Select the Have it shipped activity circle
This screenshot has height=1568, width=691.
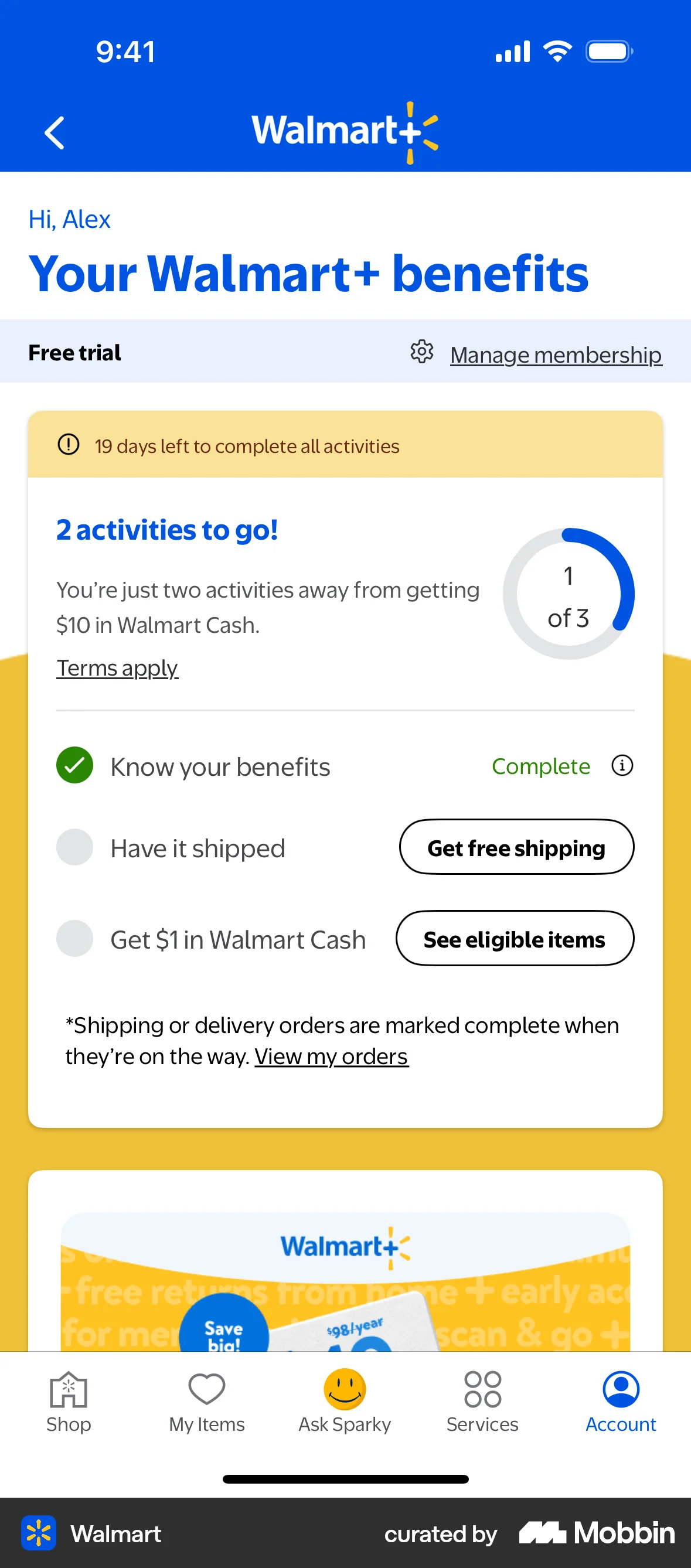point(74,847)
